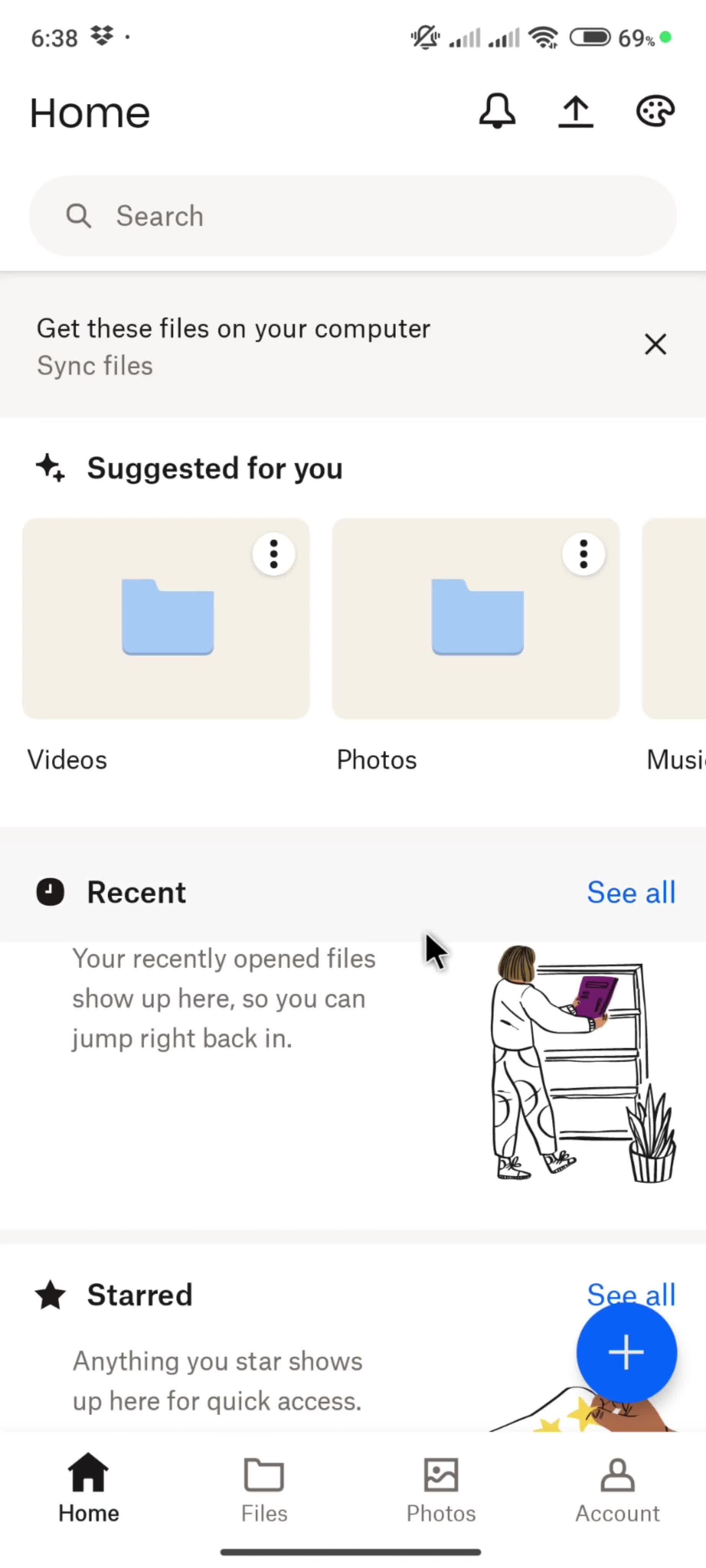This screenshot has width=706, height=1568.
Task: Open the notifications bell
Action: [497, 111]
